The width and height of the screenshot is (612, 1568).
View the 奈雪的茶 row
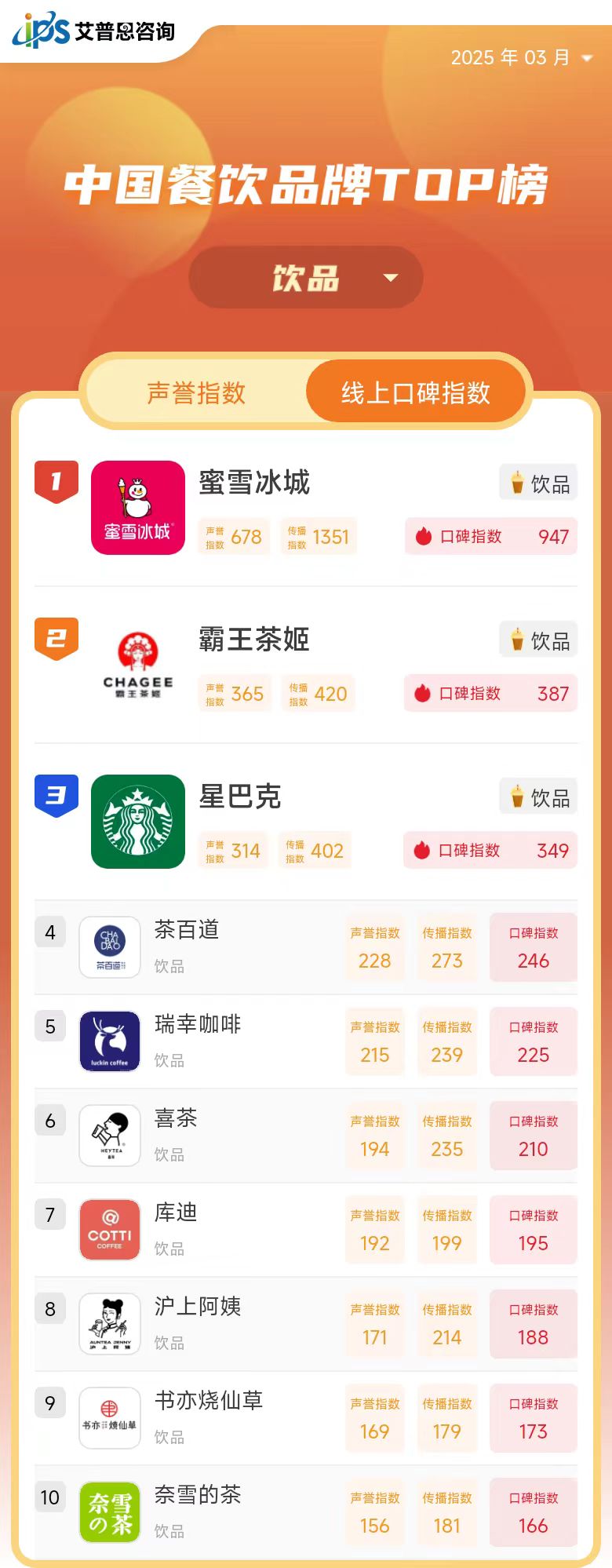click(x=198, y=1497)
